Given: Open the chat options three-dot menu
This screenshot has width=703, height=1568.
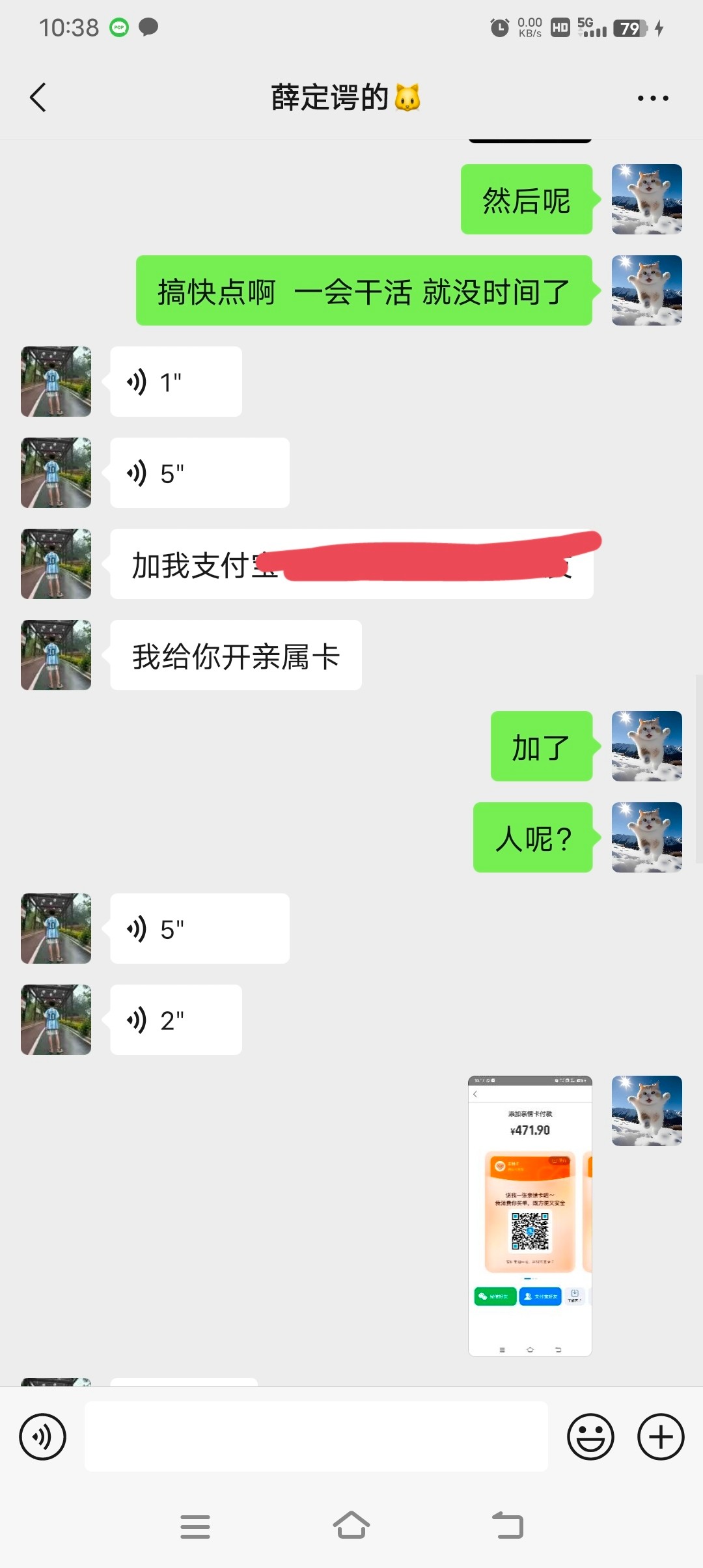Looking at the screenshot, I should (x=652, y=98).
